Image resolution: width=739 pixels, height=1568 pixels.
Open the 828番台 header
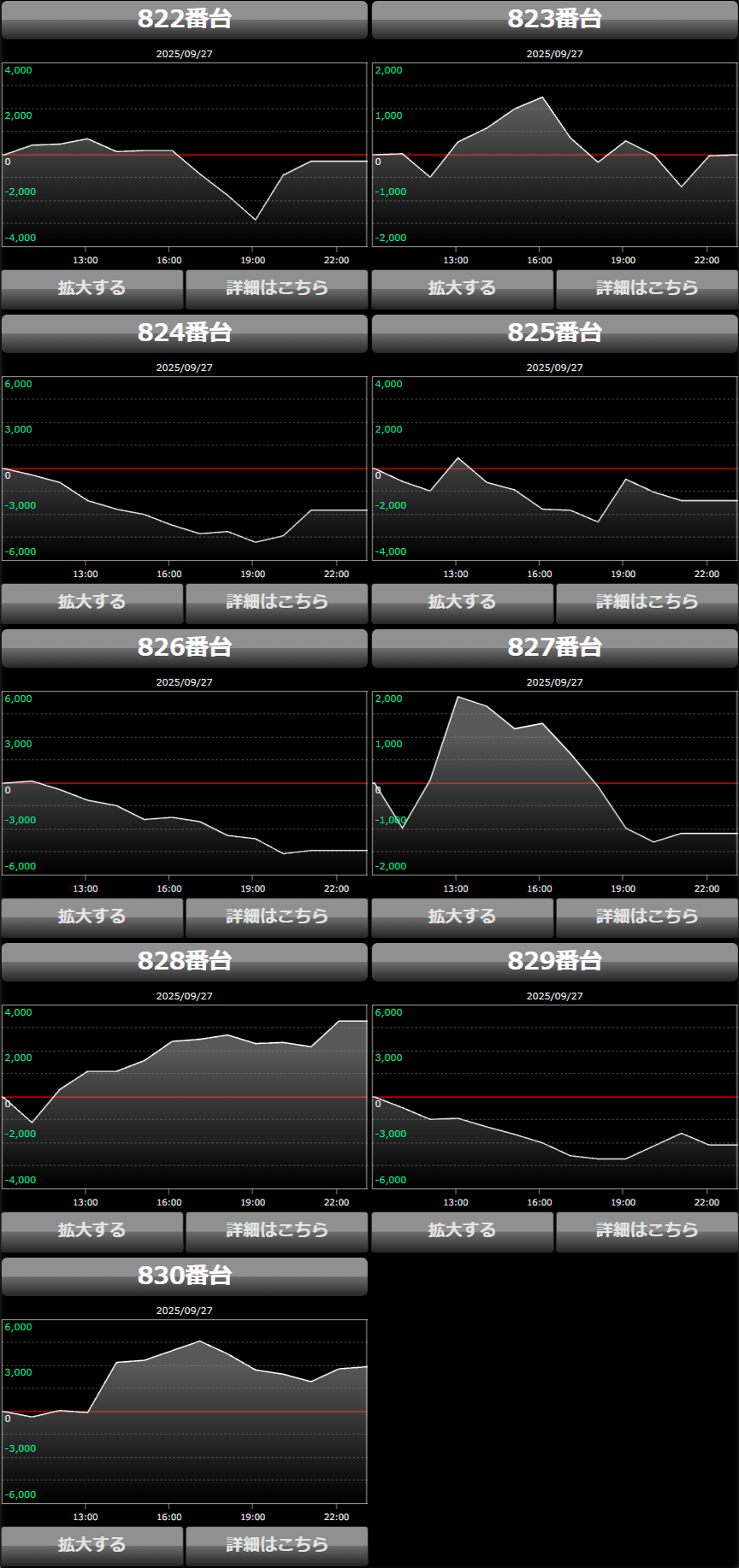(x=185, y=962)
